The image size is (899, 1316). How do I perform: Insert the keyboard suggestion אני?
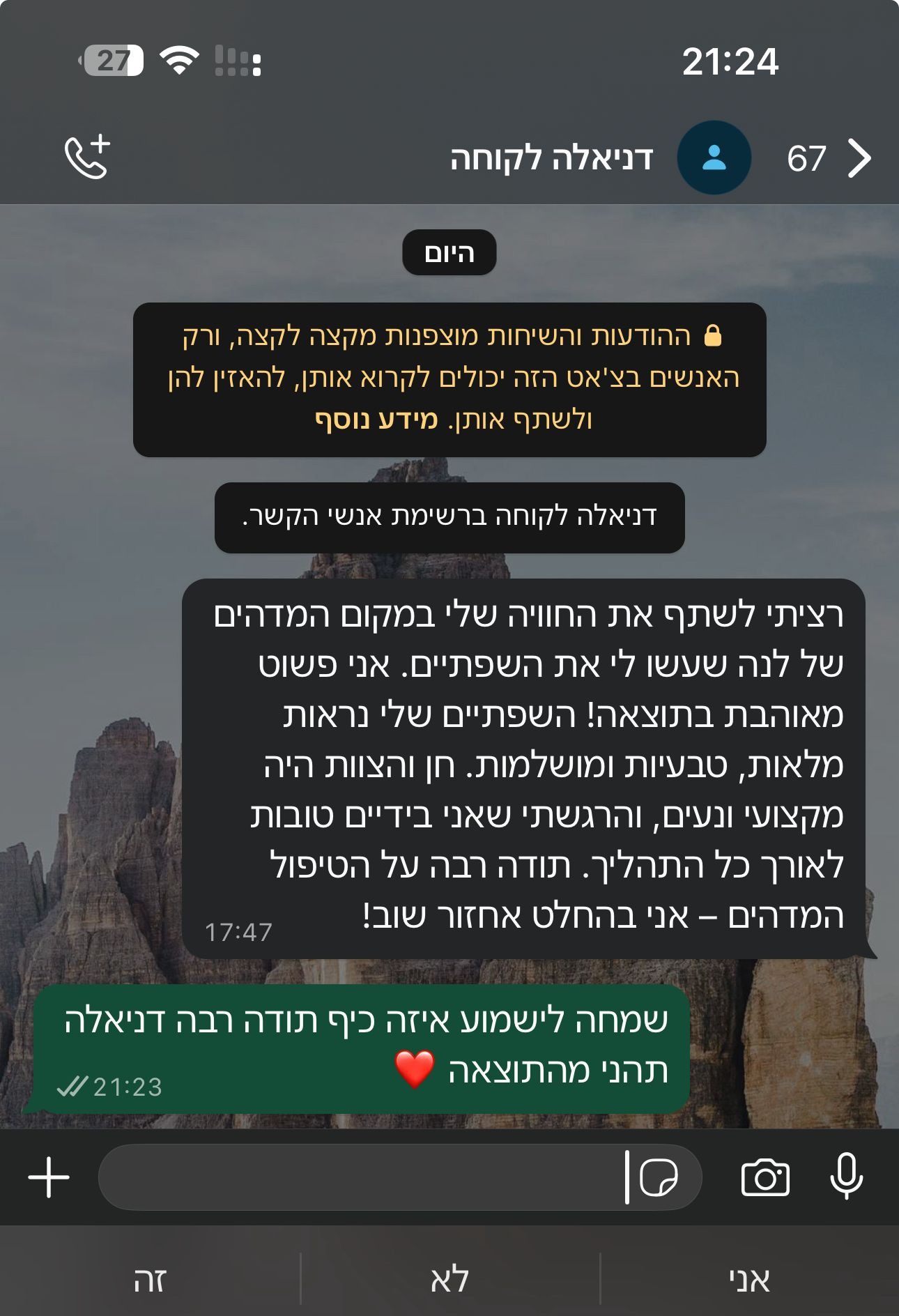(x=749, y=1280)
